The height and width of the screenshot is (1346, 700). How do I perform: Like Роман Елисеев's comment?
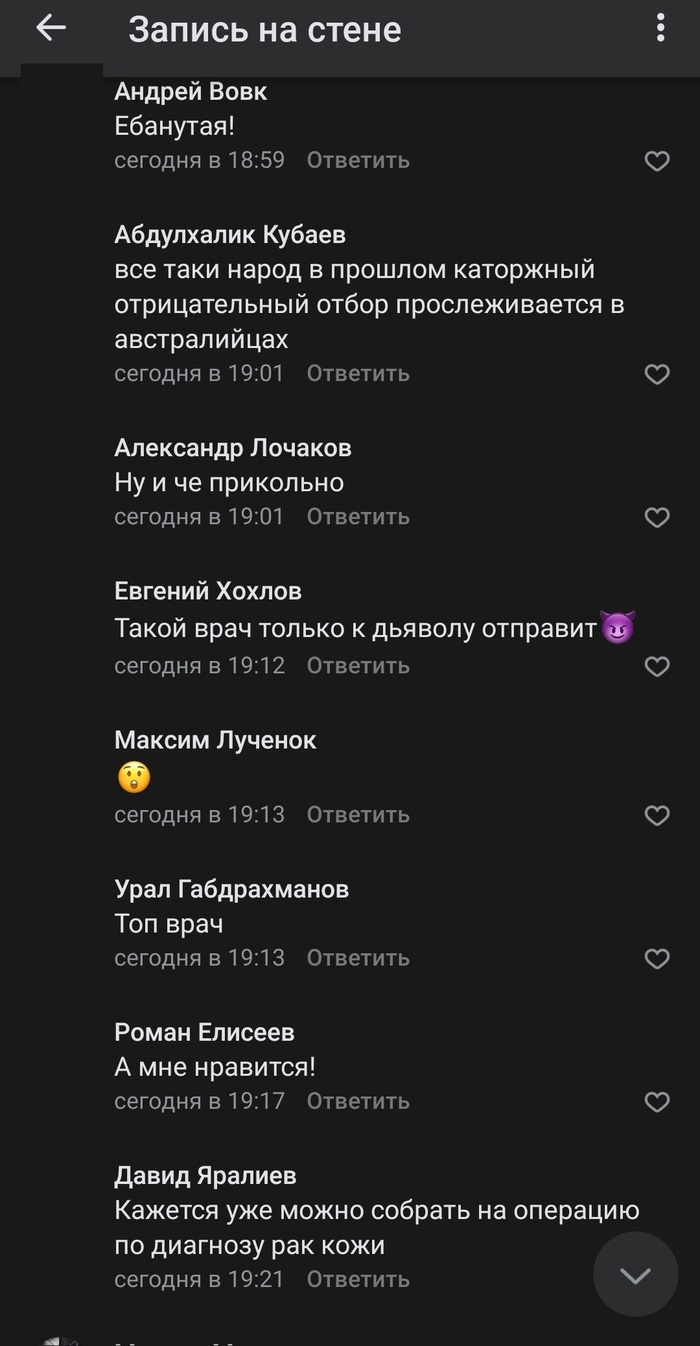pyautogui.click(x=656, y=1102)
